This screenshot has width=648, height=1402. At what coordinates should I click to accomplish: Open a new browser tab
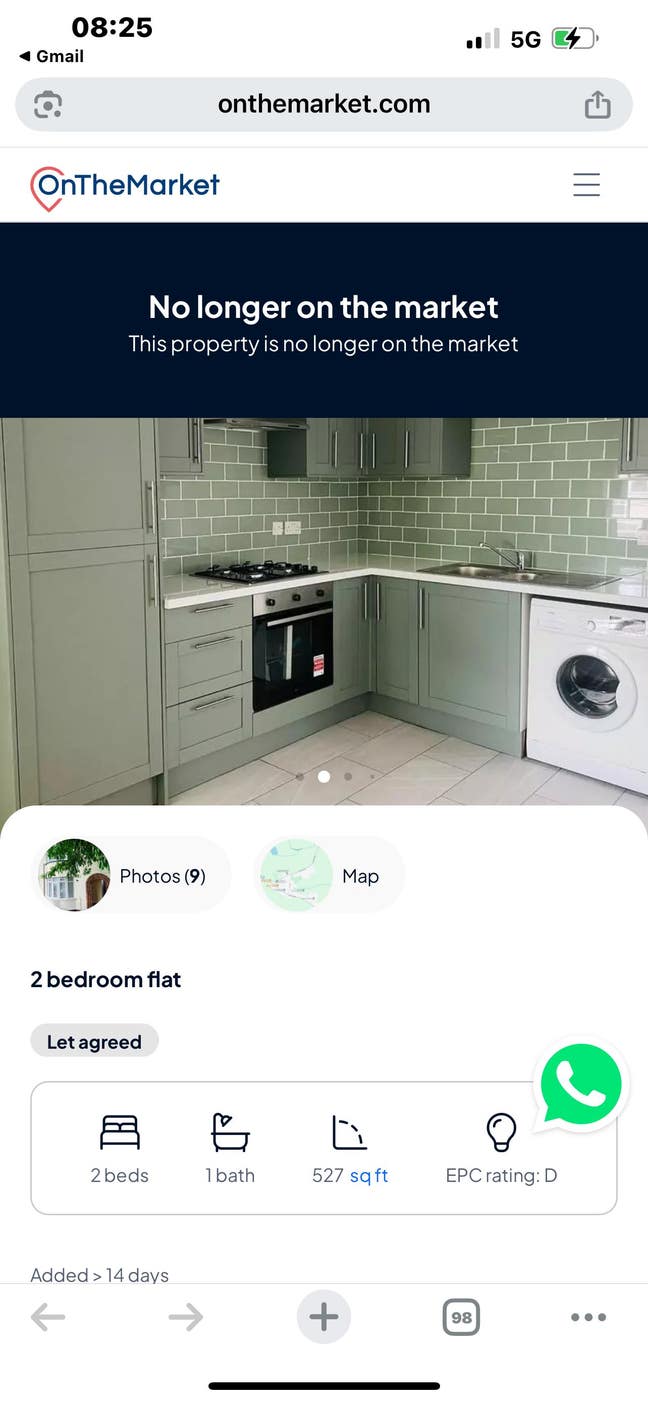(324, 1317)
